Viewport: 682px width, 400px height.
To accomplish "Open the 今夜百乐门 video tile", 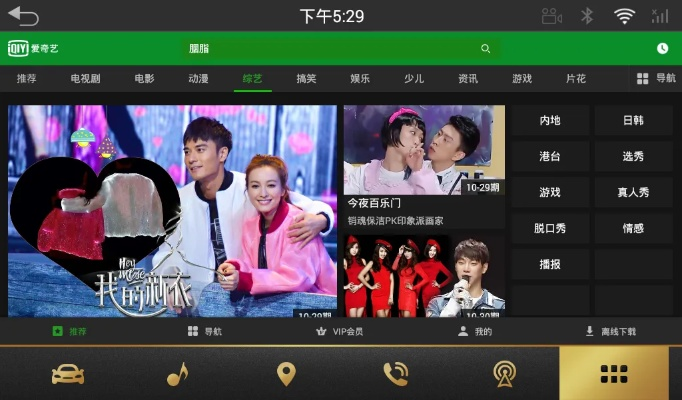I will click(x=424, y=165).
